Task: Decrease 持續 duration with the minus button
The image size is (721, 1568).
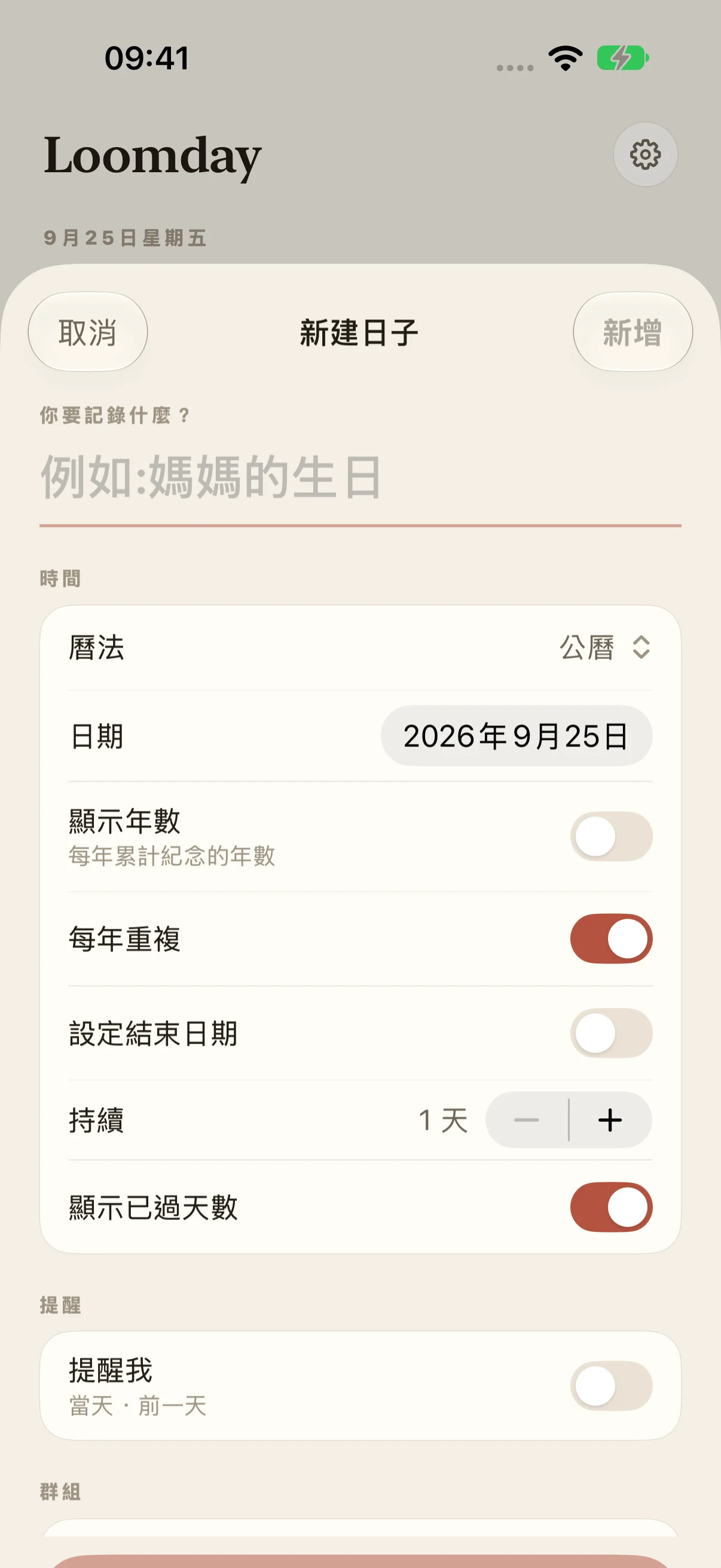Action: click(527, 1120)
